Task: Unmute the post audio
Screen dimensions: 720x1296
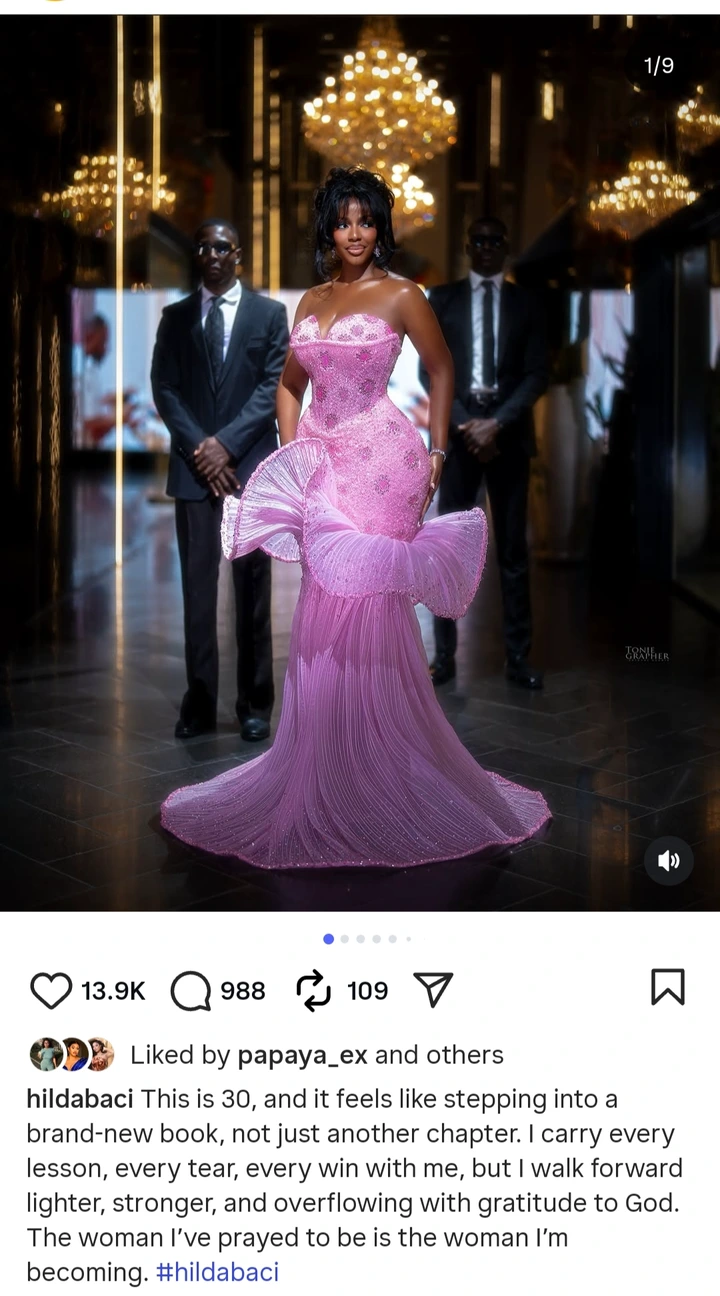Action: [668, 860]
